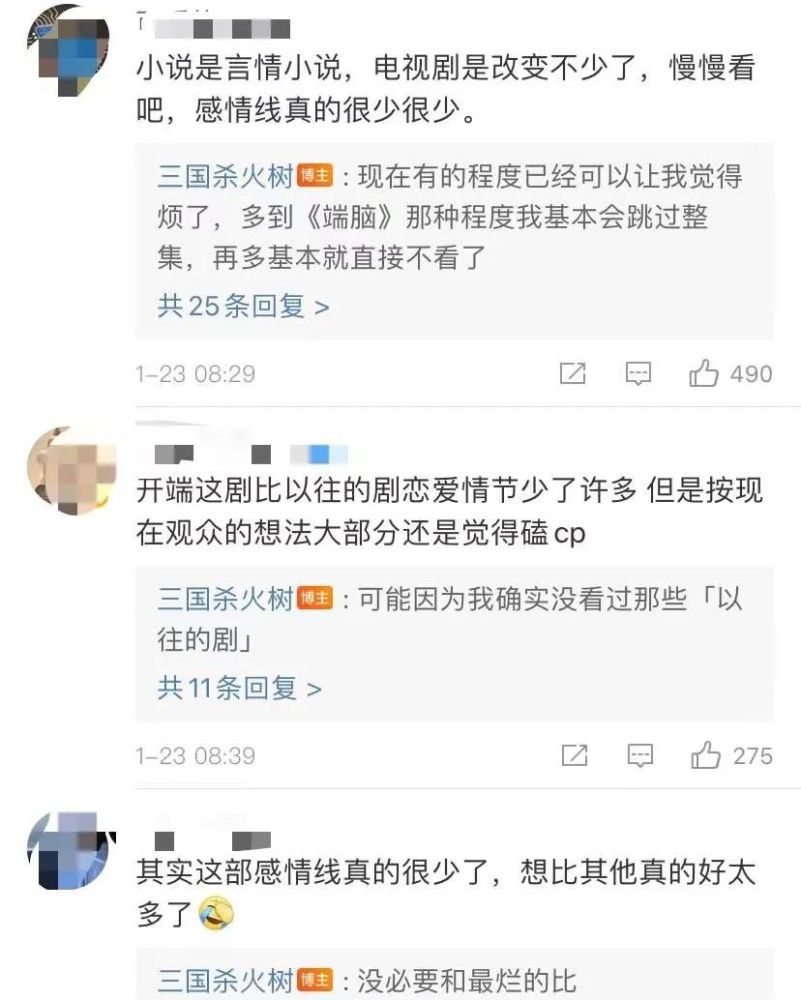
Task: Open 三国杀火树 profile in the first reply
Action: tap(225, 177)
